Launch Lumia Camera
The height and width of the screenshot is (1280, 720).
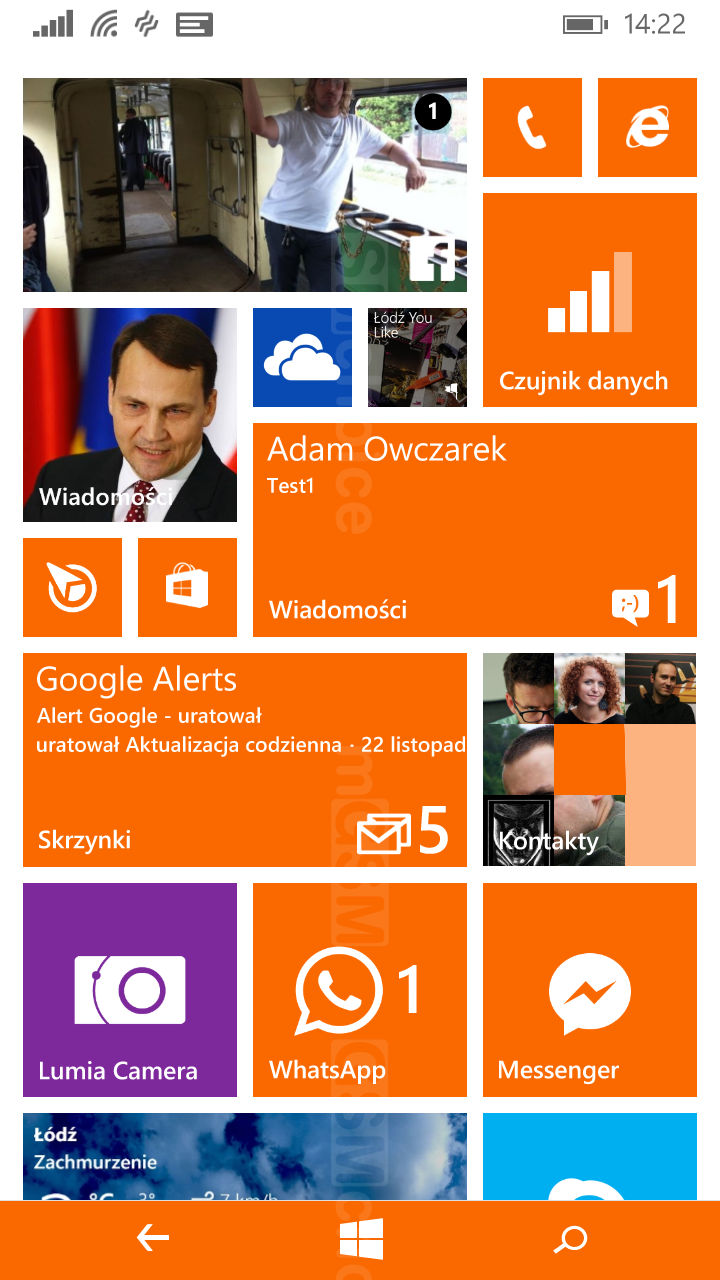tap(130, 990)
